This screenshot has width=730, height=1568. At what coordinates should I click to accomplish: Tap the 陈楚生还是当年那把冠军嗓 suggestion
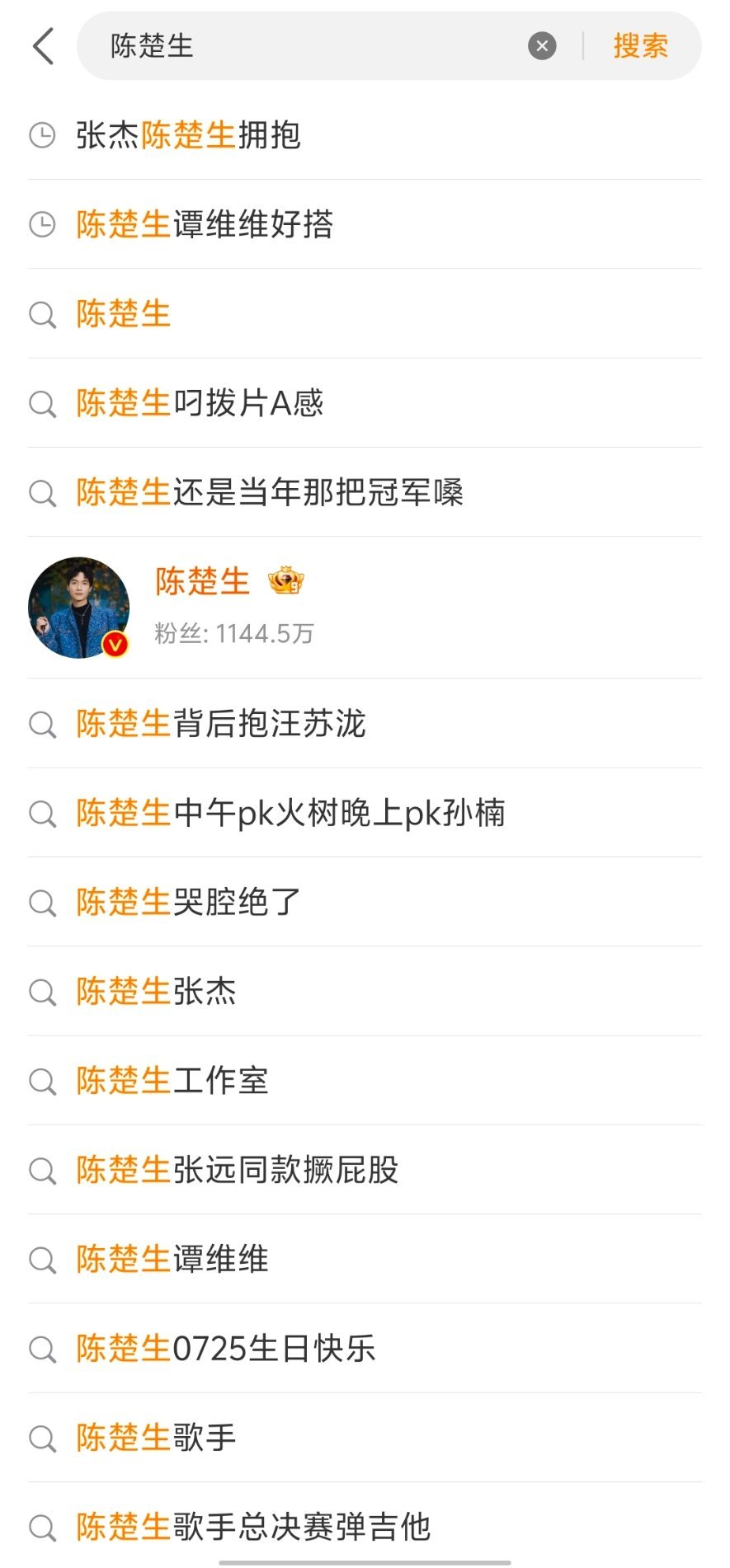[x=272, y=493]
